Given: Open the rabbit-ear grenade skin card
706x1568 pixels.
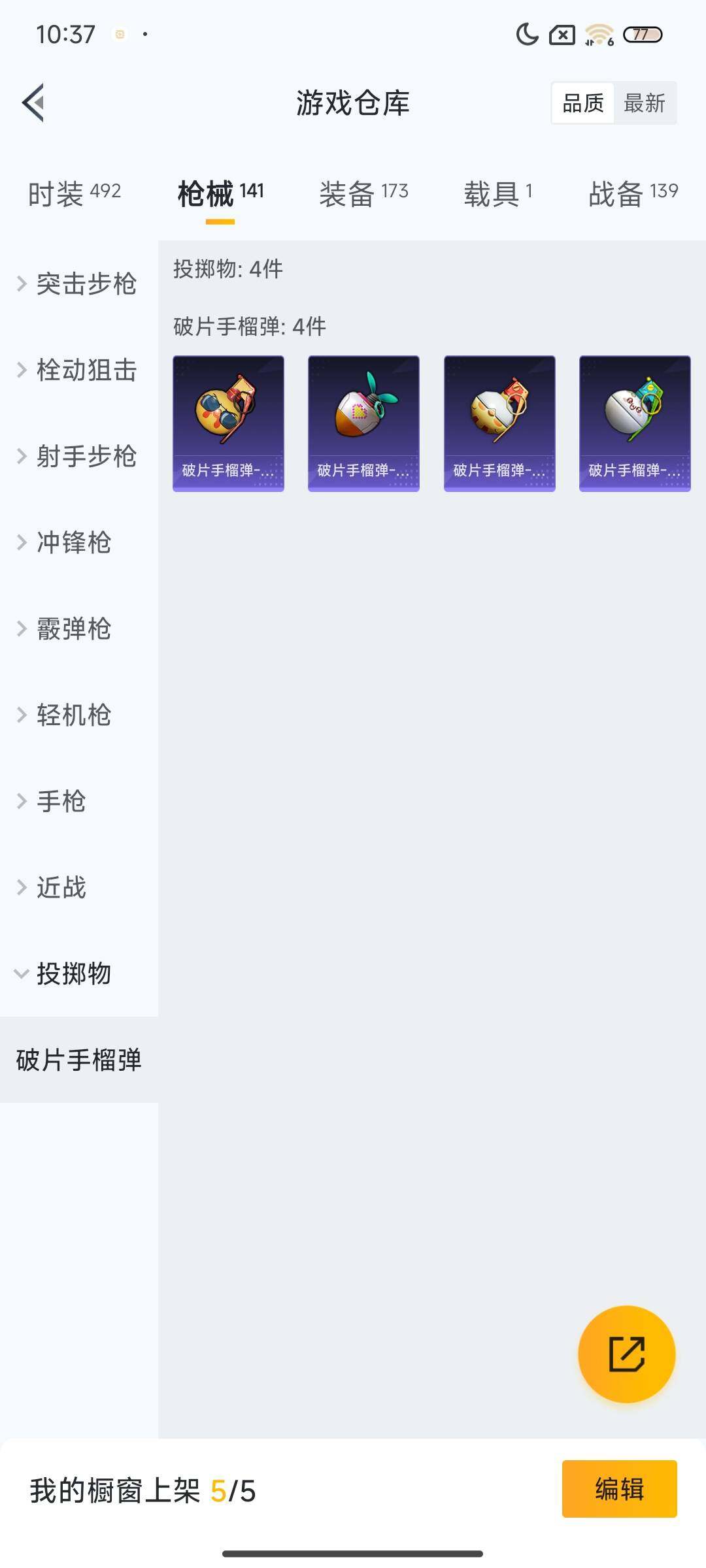Looking at the screenshot, I should pos(363,423).
